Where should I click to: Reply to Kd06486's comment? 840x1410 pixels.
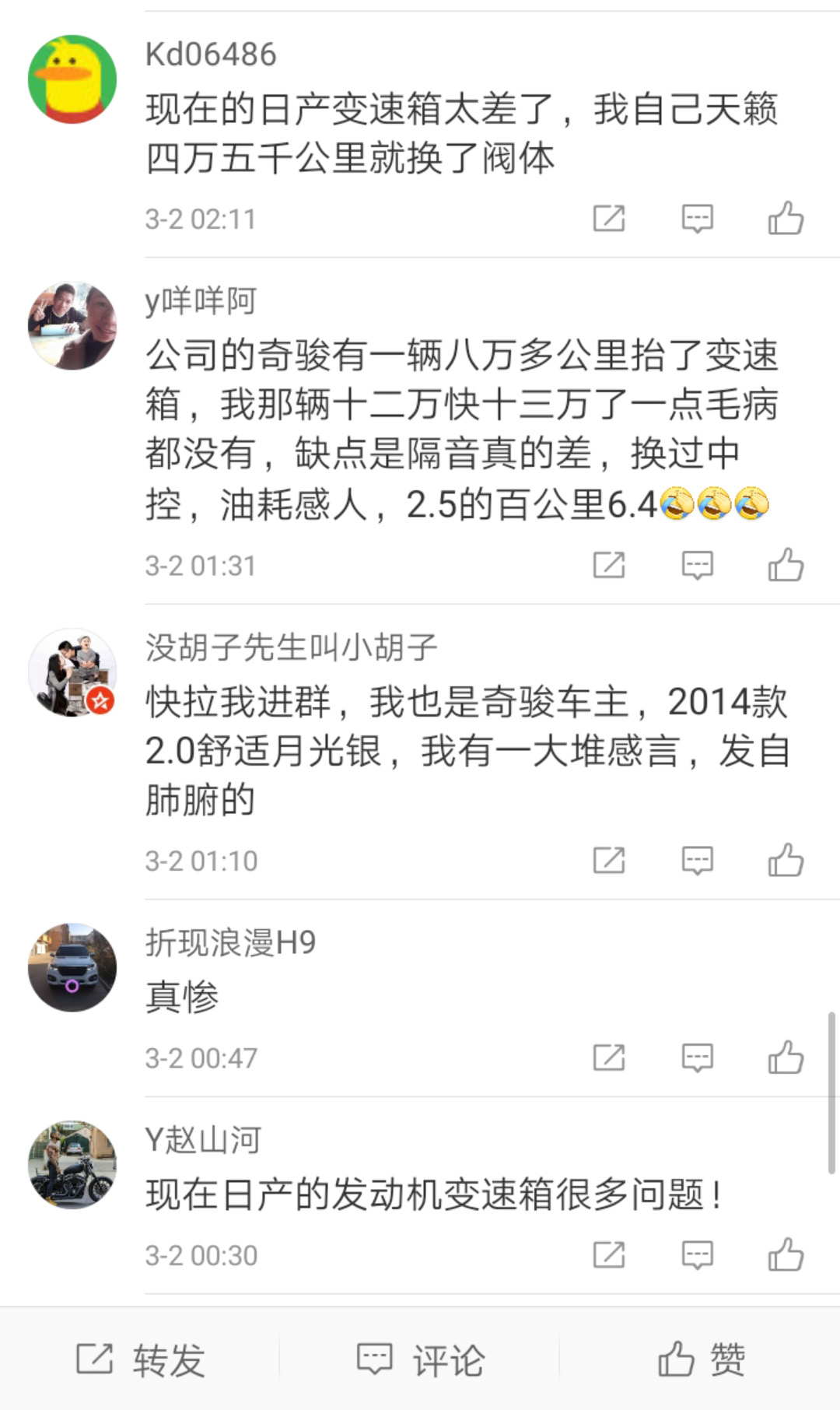point(697,219)
